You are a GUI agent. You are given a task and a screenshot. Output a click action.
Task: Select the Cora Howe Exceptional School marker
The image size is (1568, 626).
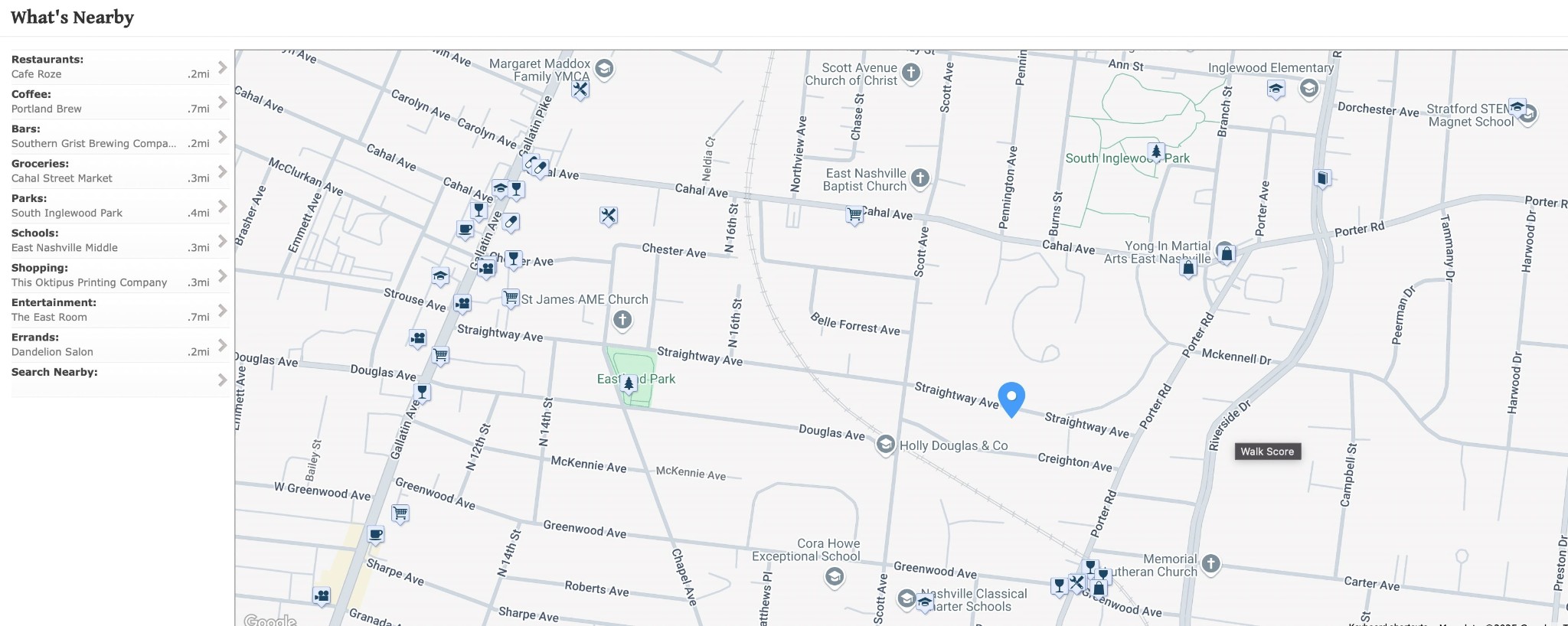(835, 576)
